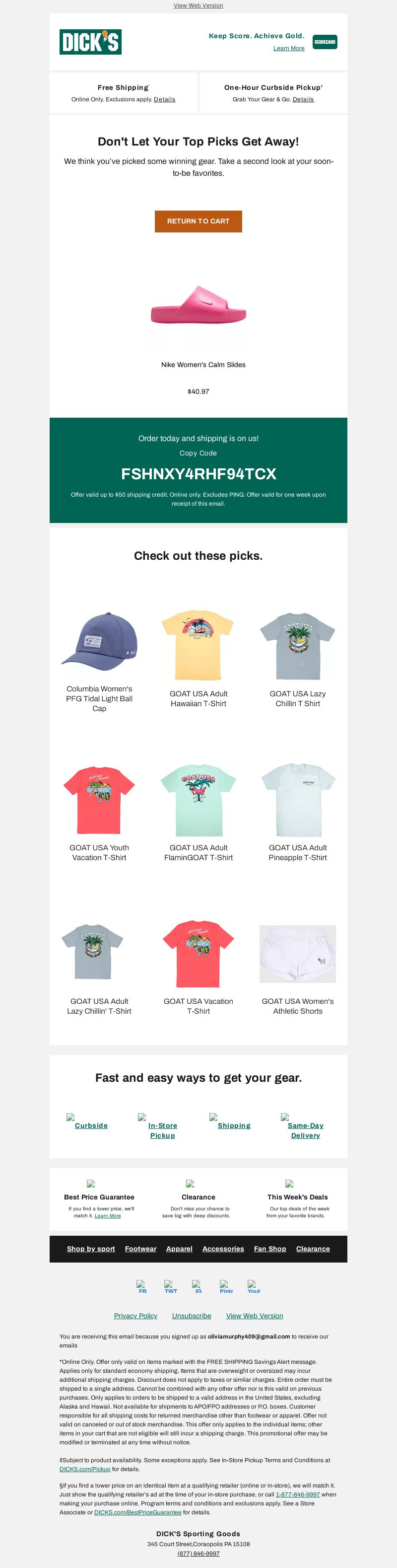Go to Shop by sport
The image size is (397, 1568).
coord(91,1249)
